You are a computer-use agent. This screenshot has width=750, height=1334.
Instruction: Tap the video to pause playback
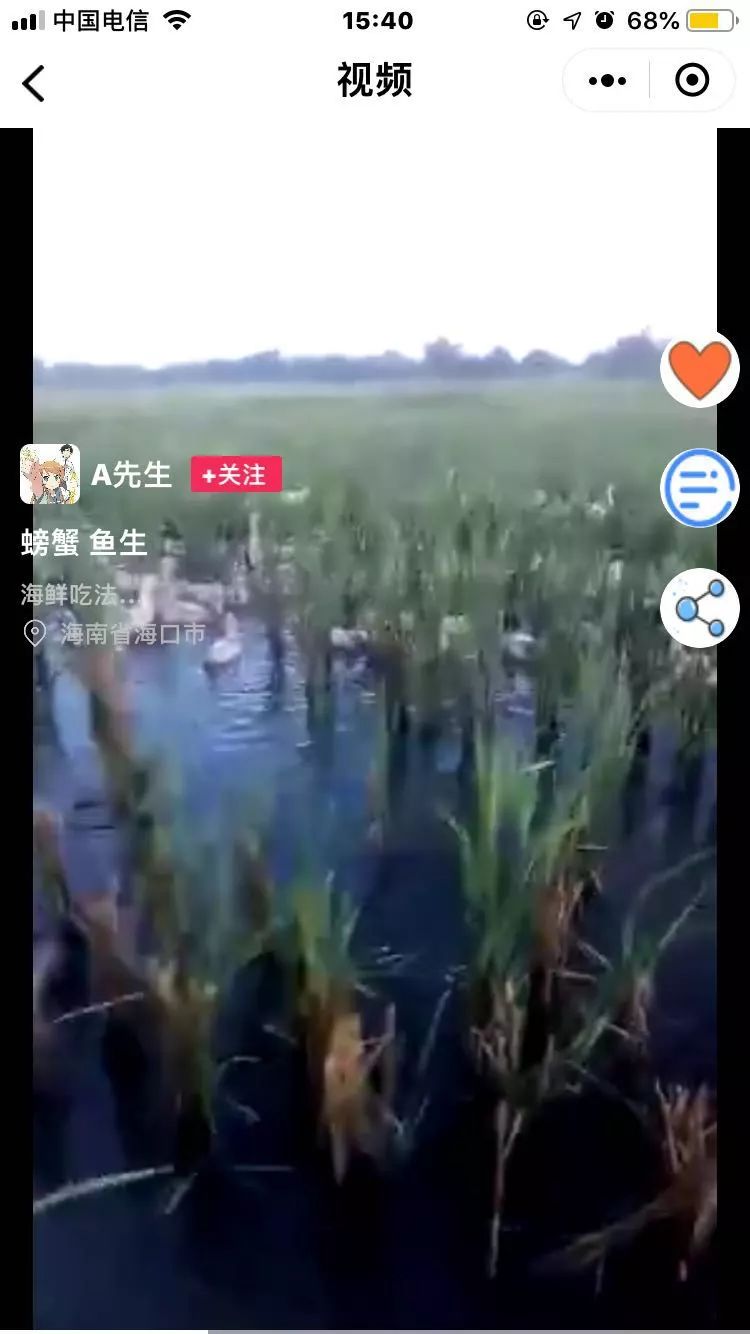[x=375, y=900]
